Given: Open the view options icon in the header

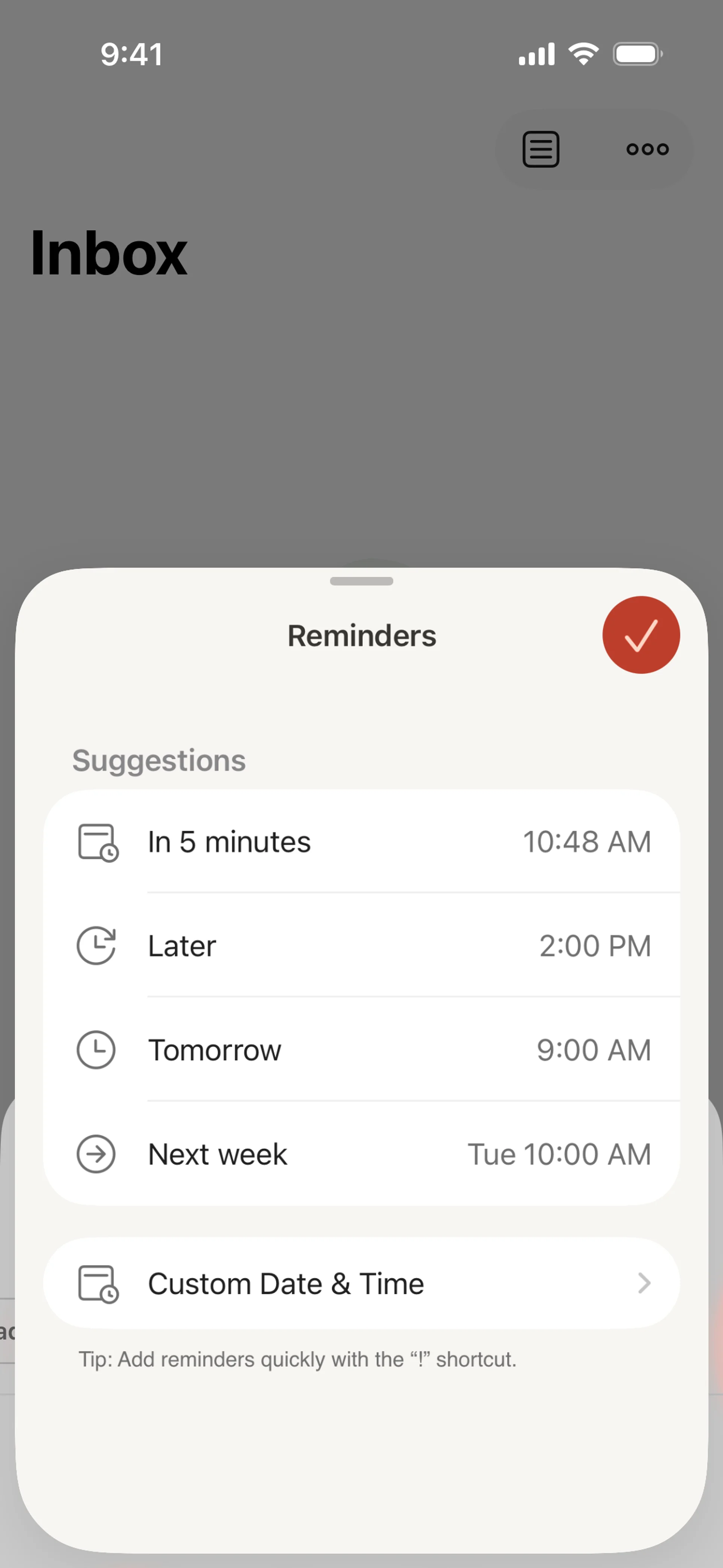Looking at the screenshot, I should pyautogui.click(x=540, y=149).
